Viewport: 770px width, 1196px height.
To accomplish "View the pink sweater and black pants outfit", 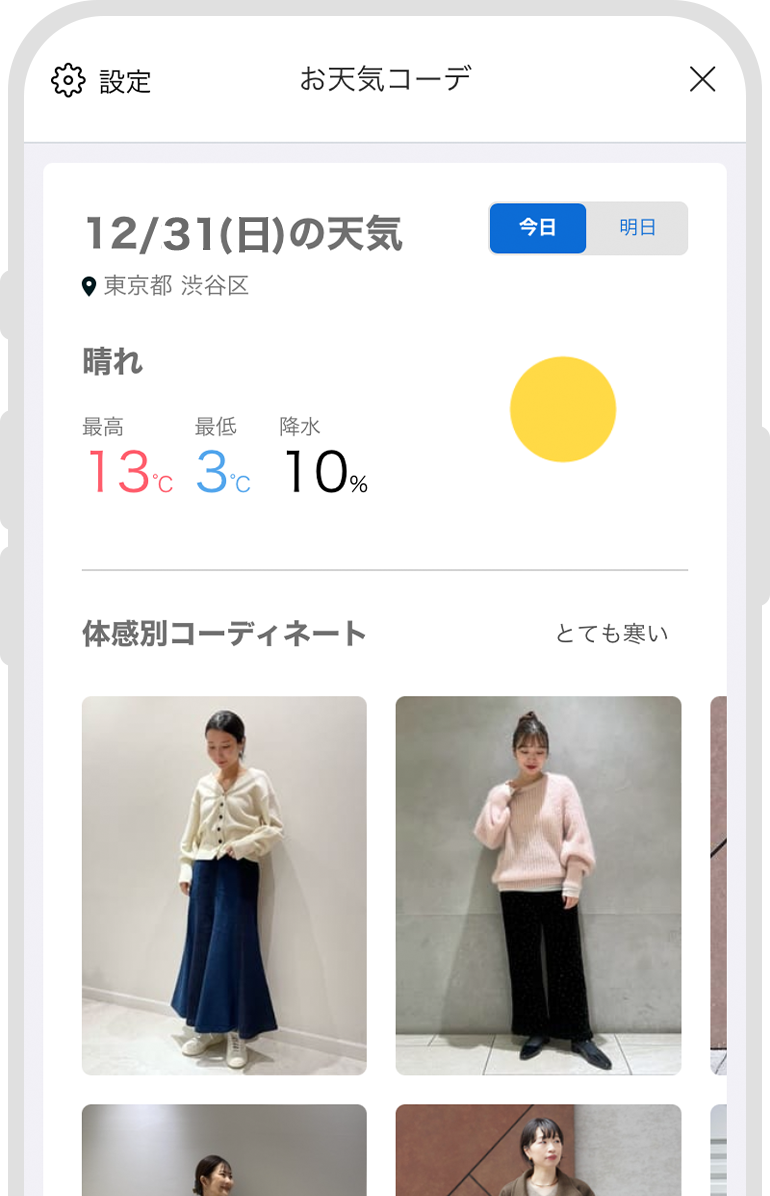I will click(538, 885).
